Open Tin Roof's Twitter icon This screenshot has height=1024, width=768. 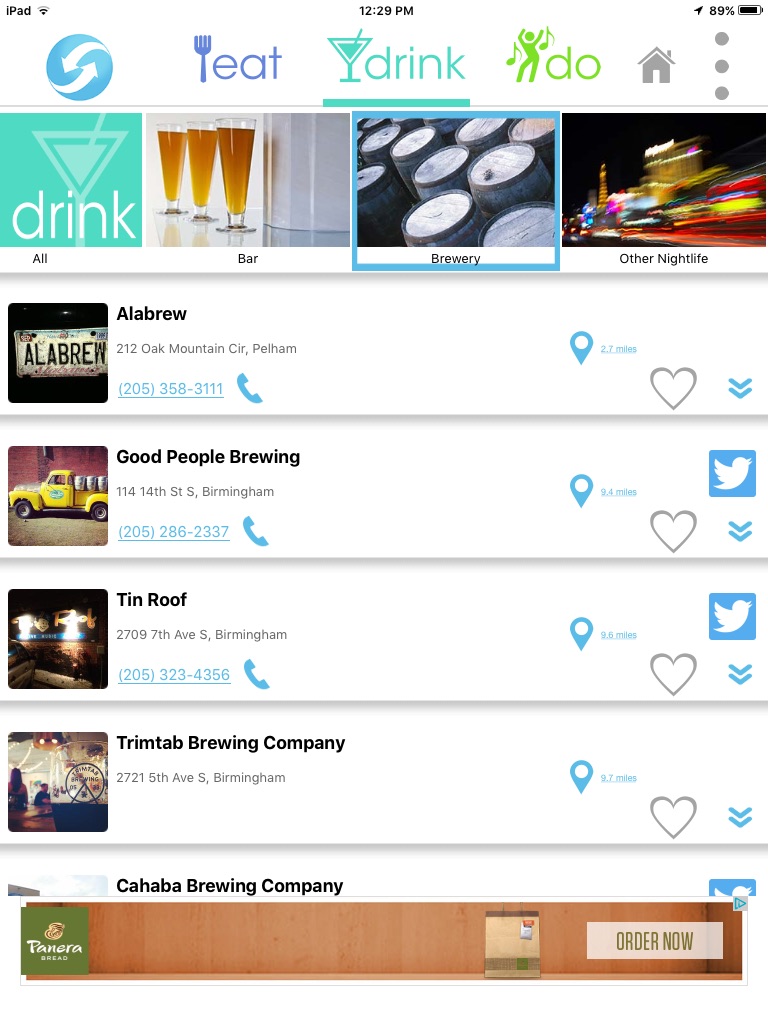coord(732,616)
